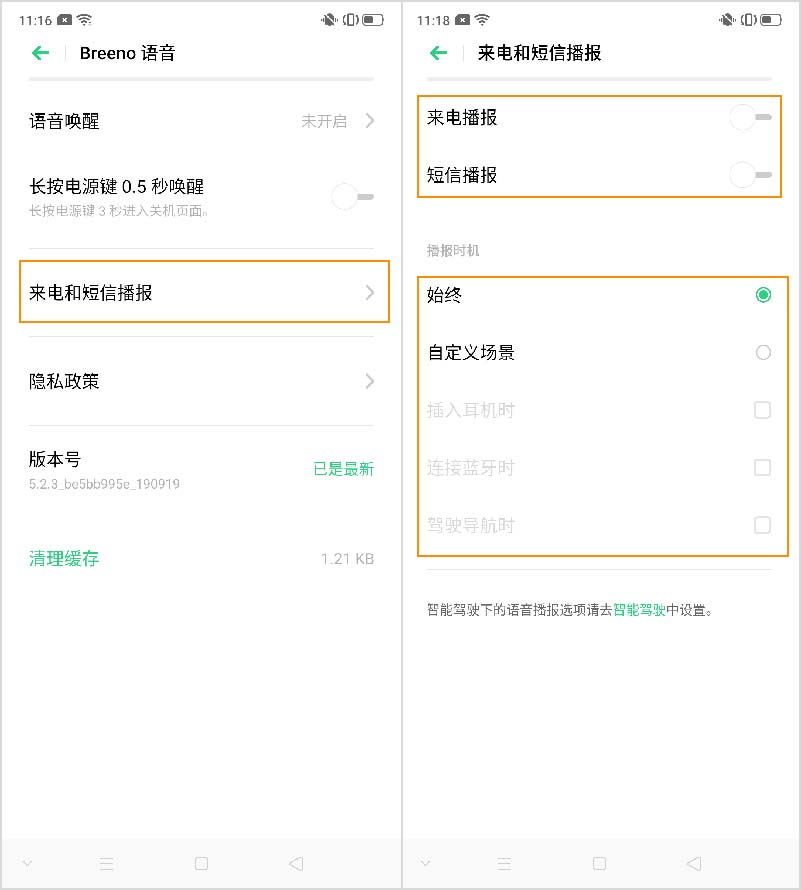Open the 语音唤醒 setting
This screenshot has width=801, height=890.
[x=201, y=121]
